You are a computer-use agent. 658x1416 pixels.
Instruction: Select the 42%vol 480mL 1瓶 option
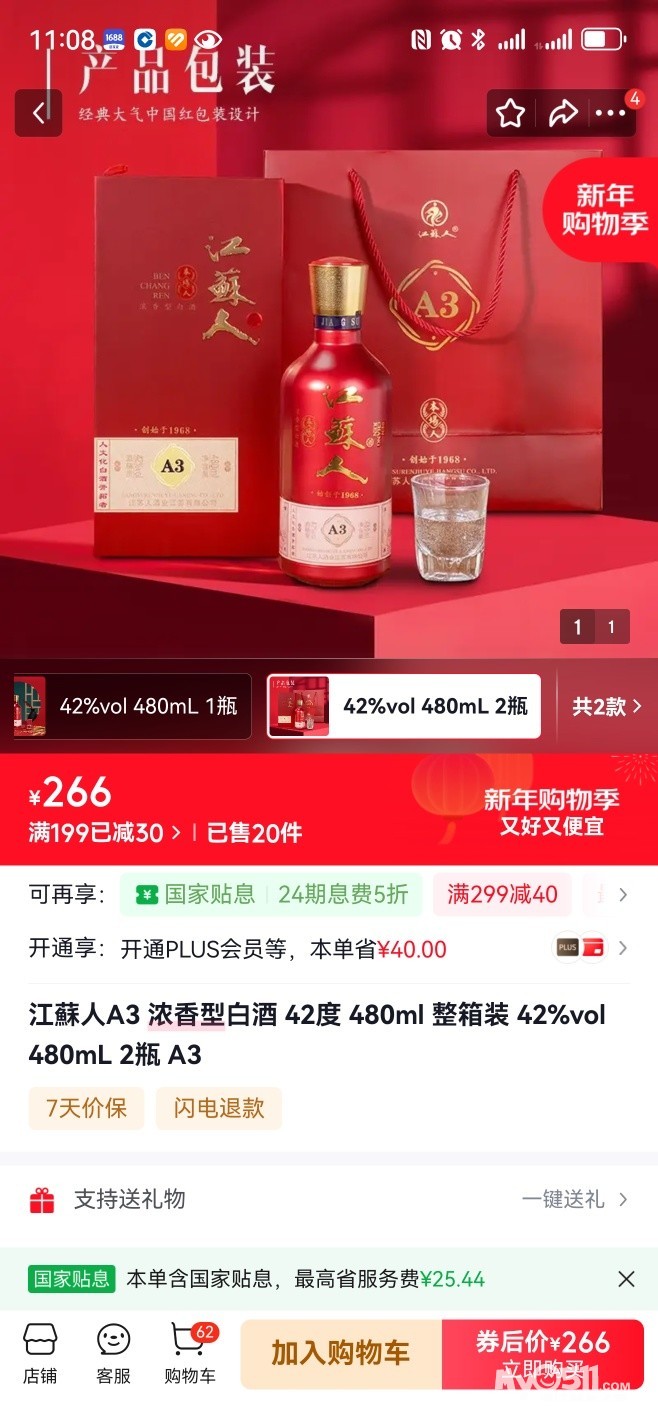(130, 706)
